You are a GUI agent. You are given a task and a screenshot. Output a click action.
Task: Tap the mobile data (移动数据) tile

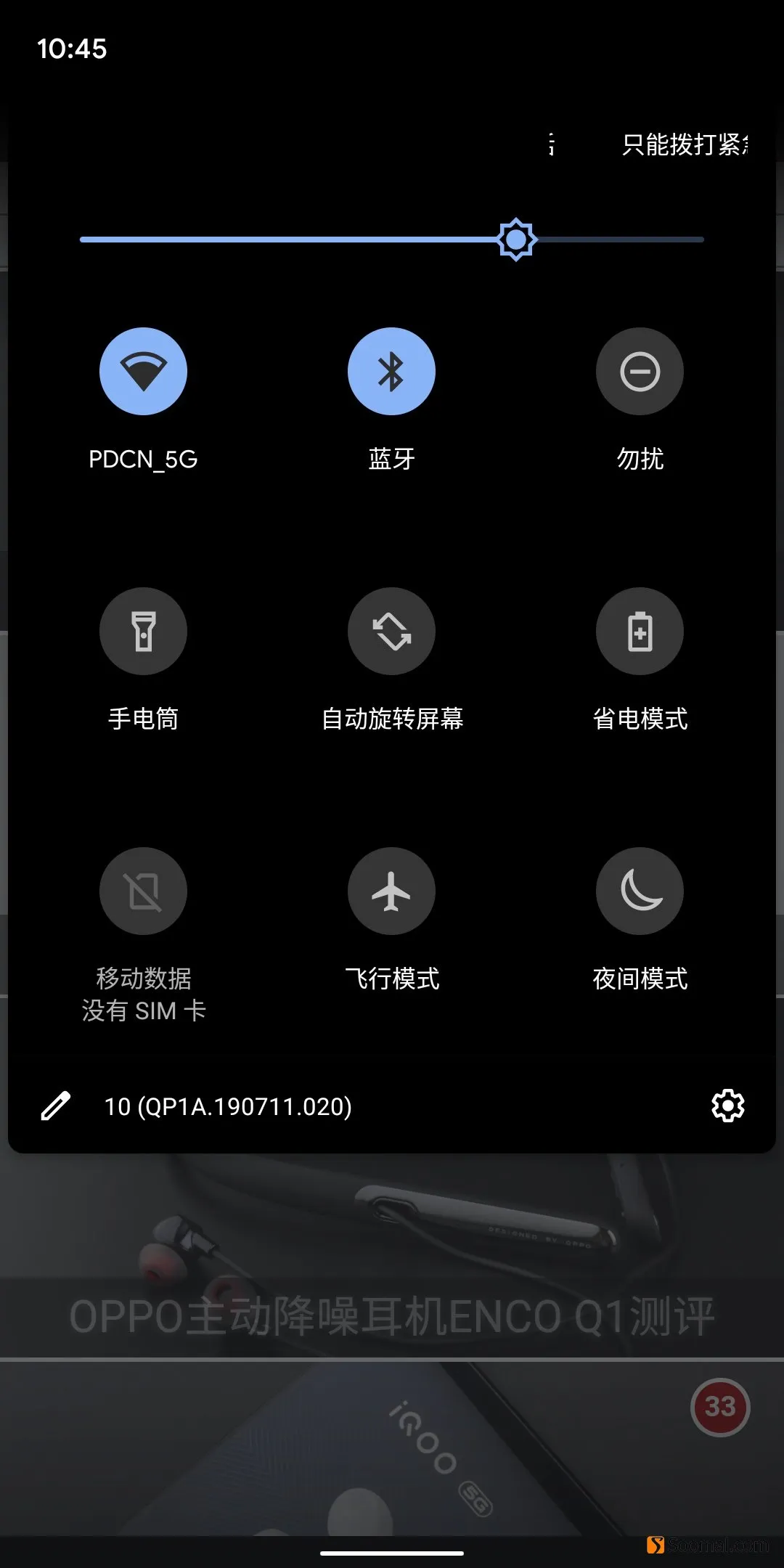pos(143,891)
